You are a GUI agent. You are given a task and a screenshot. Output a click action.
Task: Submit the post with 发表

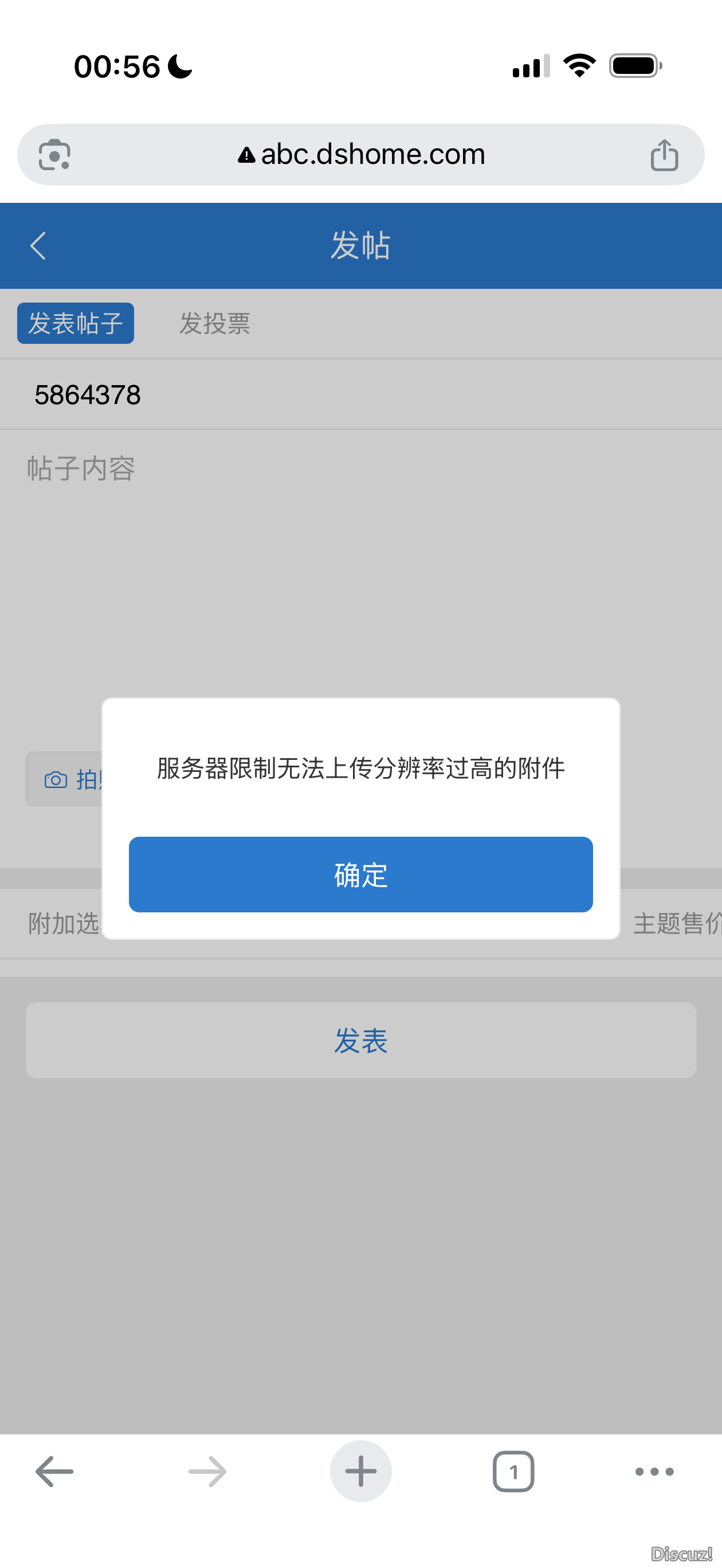(x=360, y=1040)
